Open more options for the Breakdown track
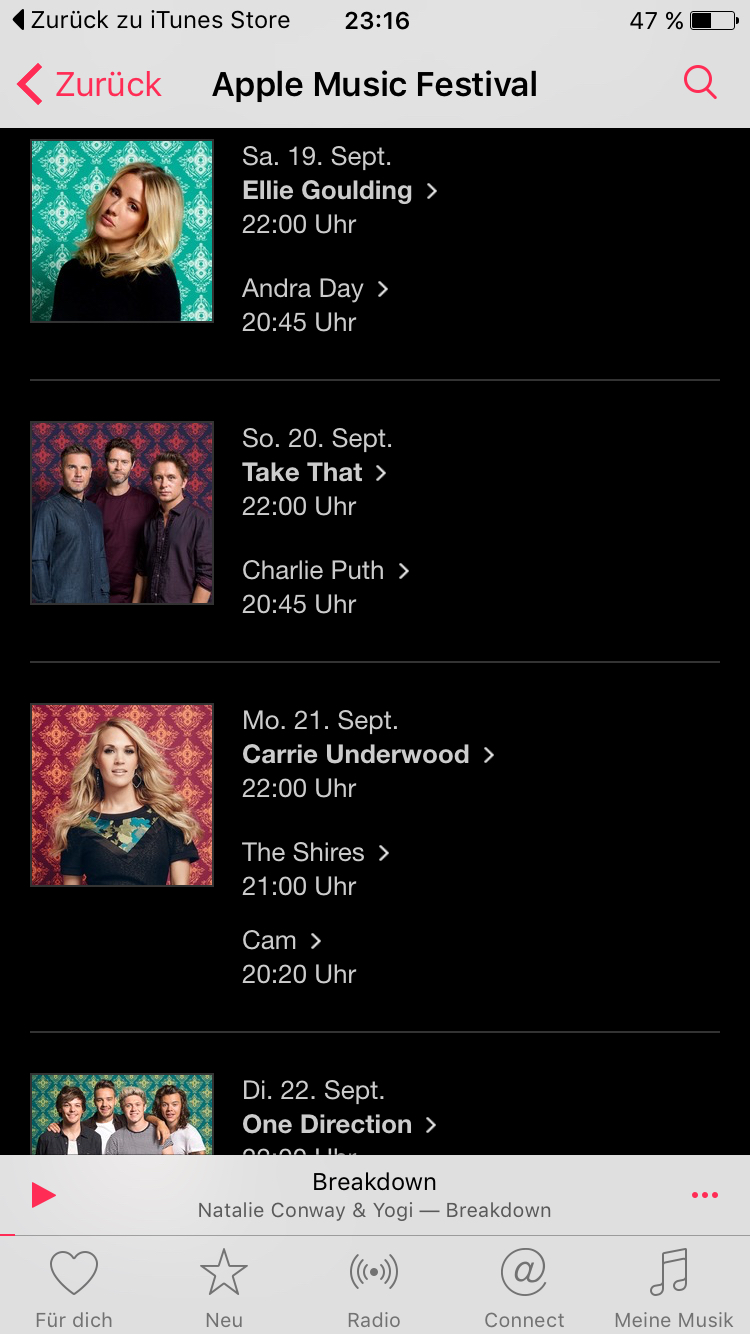Viewport: 750px width, 1334px height. (705, 1195)
